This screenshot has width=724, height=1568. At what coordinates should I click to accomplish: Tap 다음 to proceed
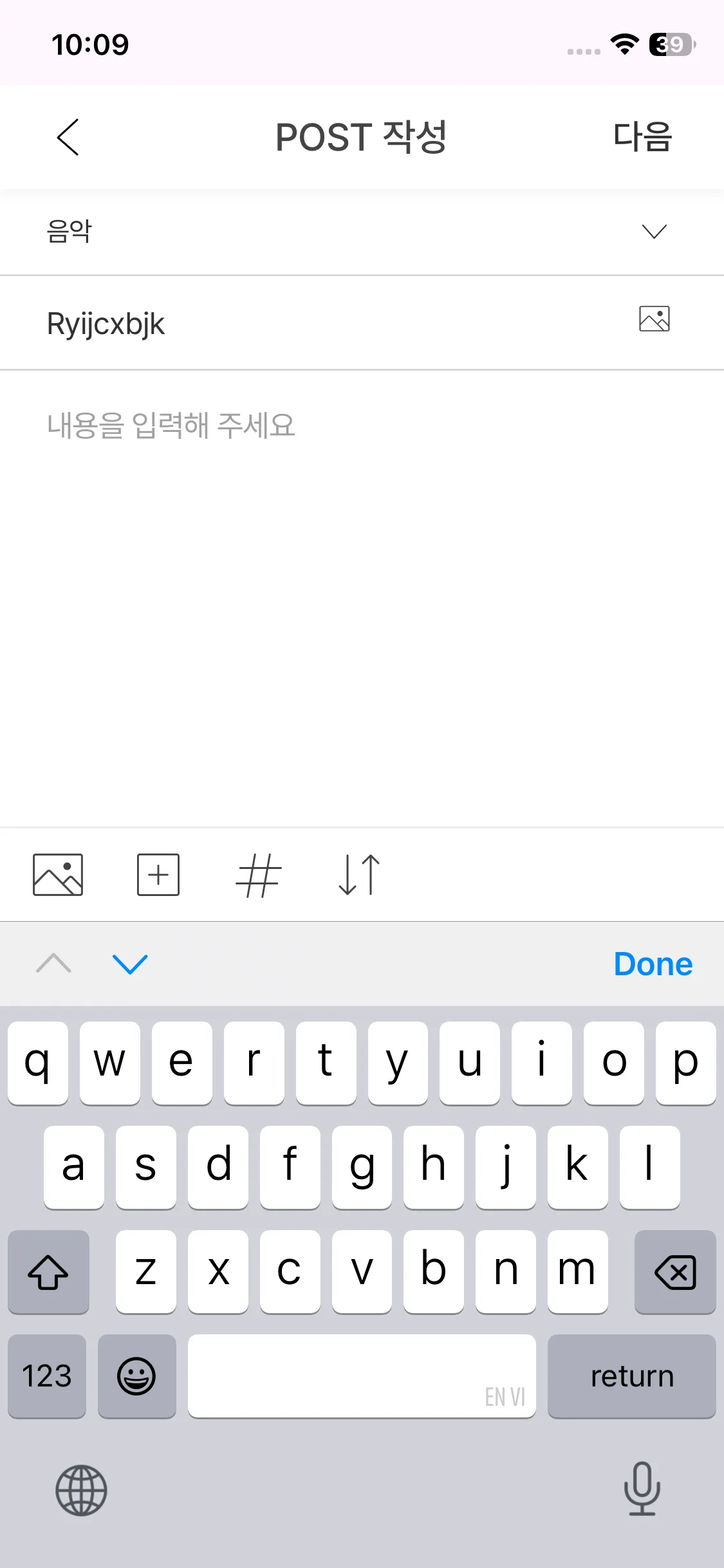(x=642, y=137)
